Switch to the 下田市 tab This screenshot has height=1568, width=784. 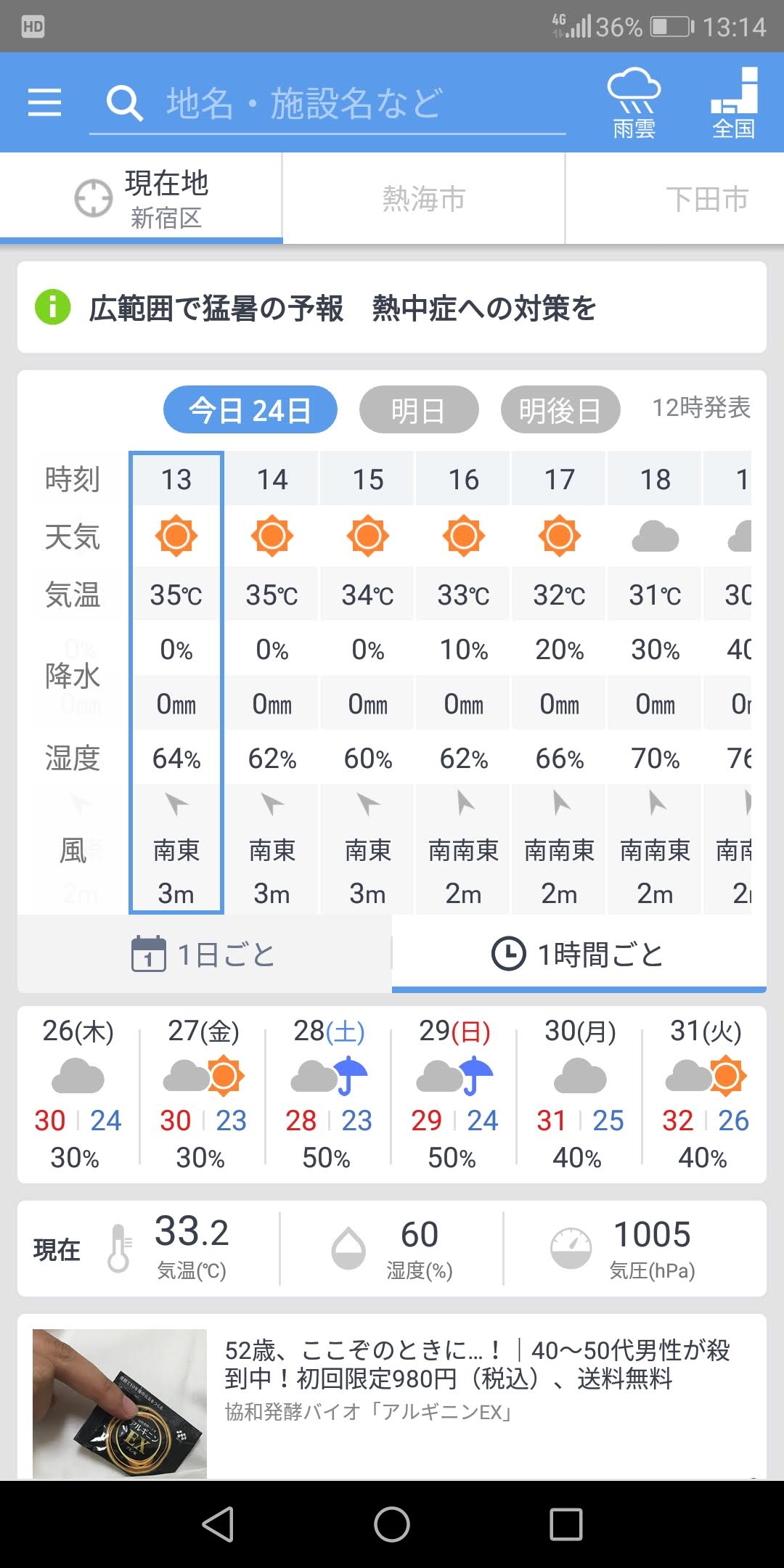click(706, 198)
